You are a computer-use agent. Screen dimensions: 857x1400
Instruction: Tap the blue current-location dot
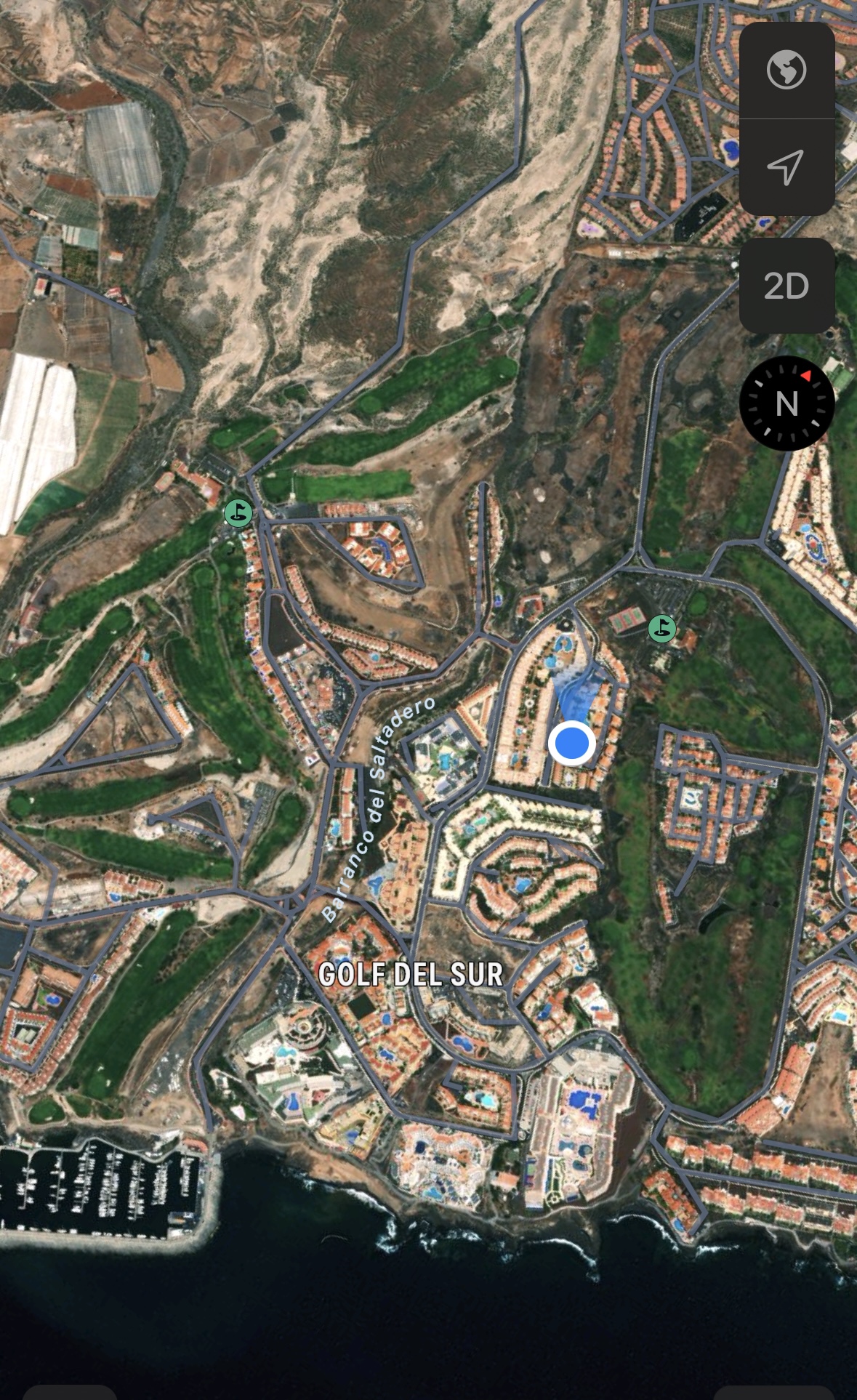pyautogui.click(x=572, y=744)
